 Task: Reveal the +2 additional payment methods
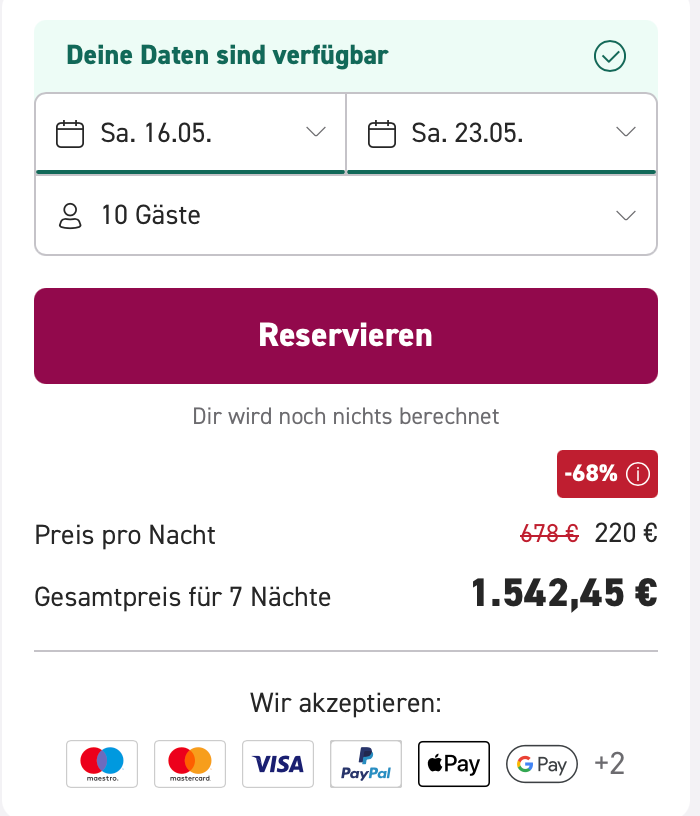(609, 764)
